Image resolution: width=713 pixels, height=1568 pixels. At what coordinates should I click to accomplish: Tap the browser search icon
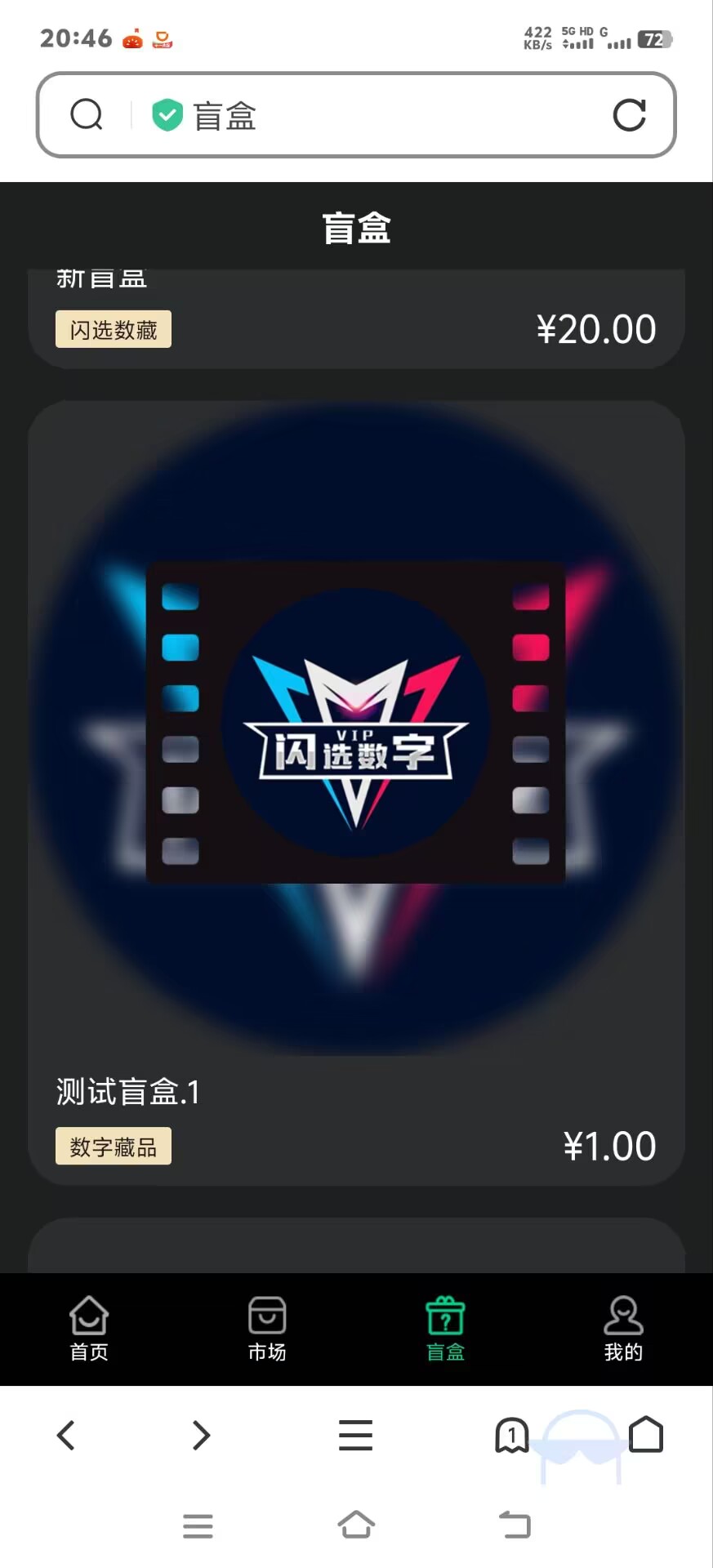pos(87,115)
